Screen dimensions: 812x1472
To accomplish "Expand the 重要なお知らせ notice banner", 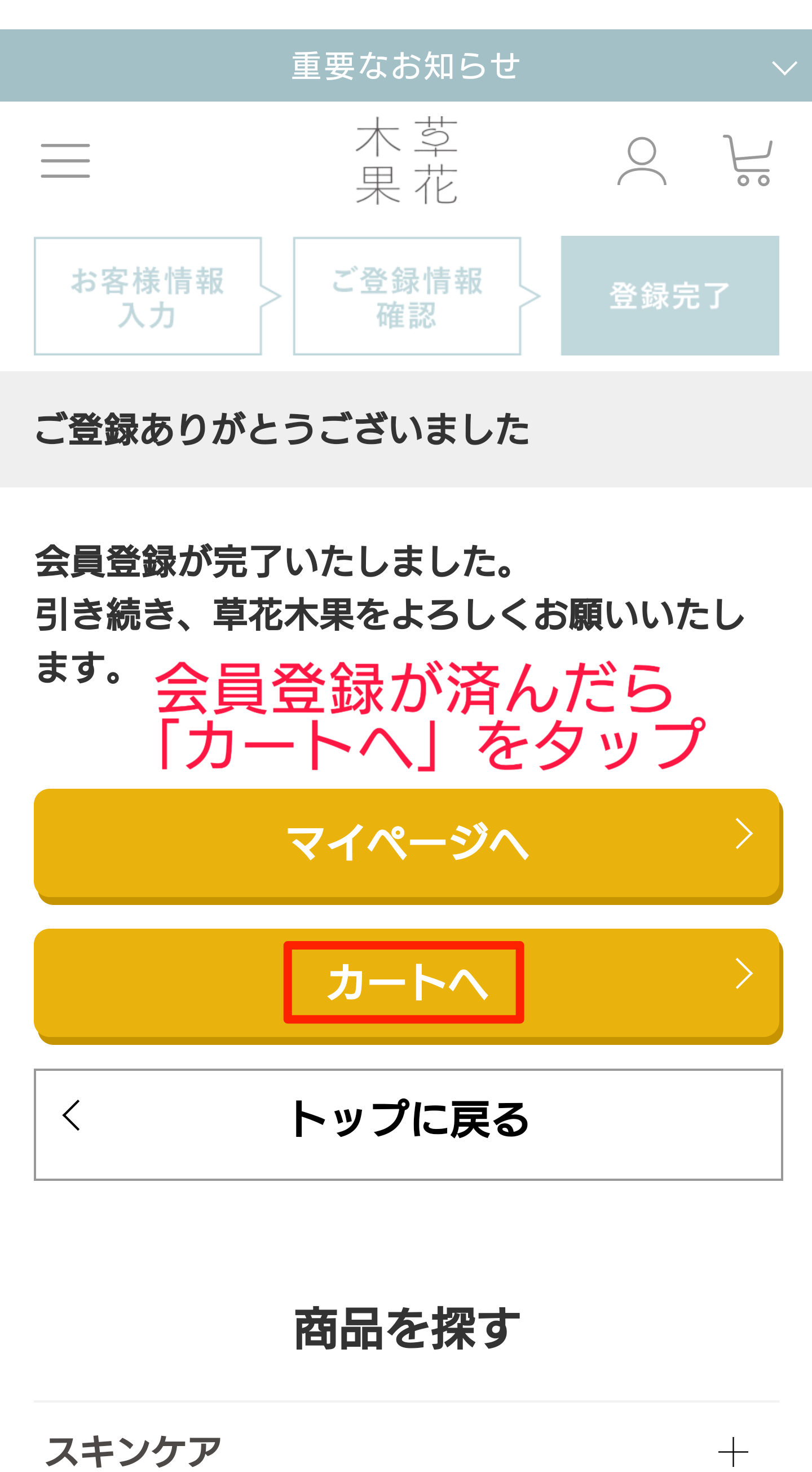I will [406, 65].
